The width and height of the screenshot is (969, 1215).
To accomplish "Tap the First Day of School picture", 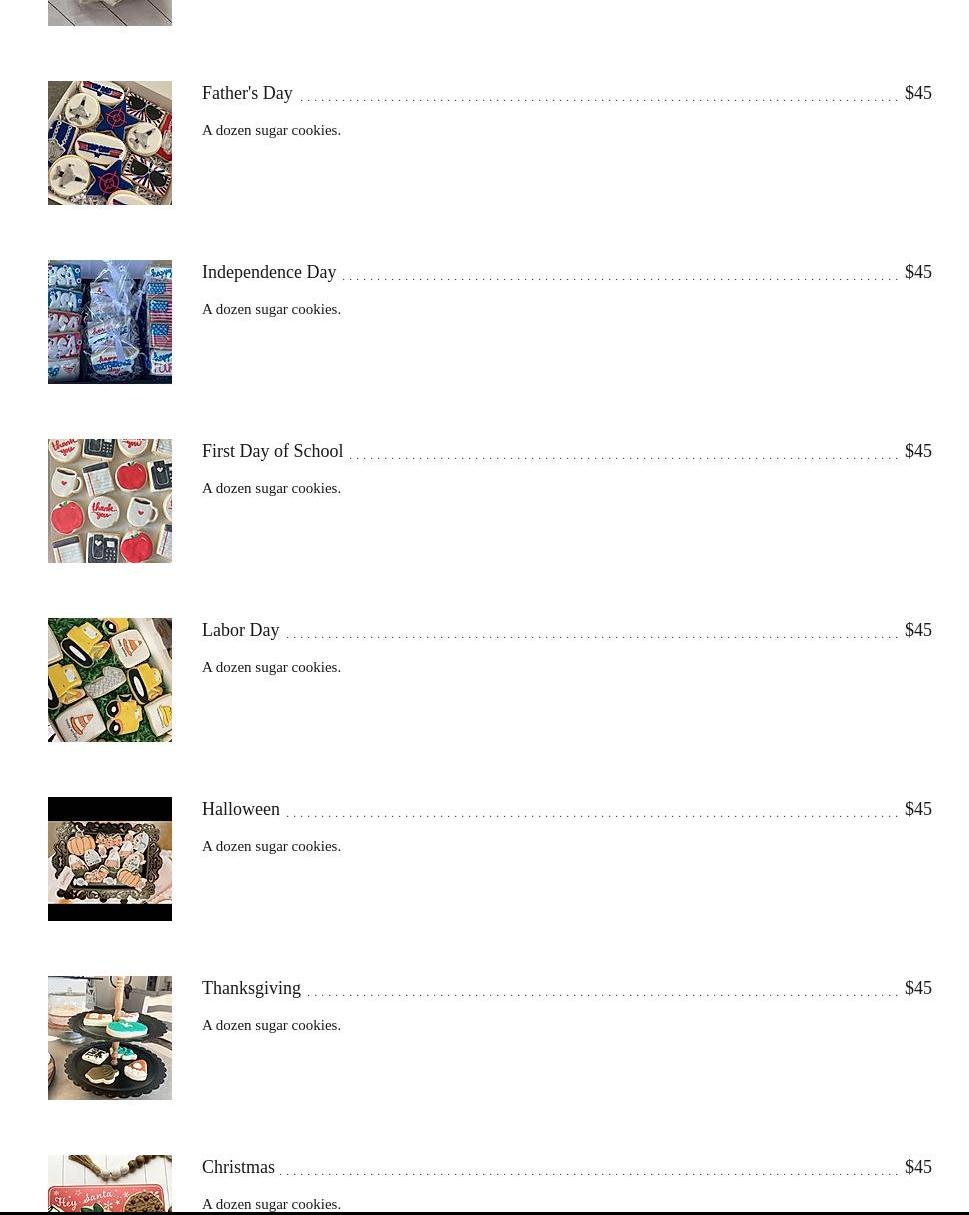I will (x=110, y=501).
